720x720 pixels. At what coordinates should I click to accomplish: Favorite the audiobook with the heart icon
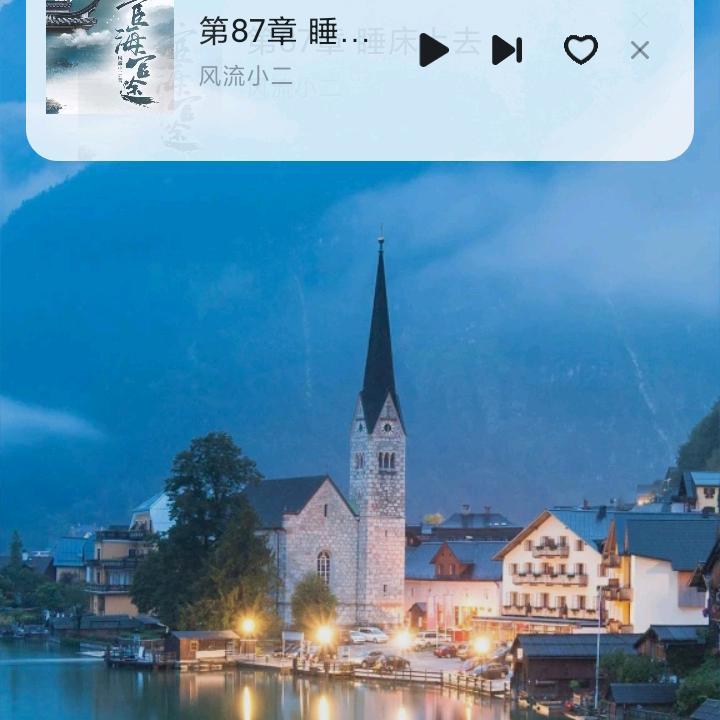tap(581, 50)
